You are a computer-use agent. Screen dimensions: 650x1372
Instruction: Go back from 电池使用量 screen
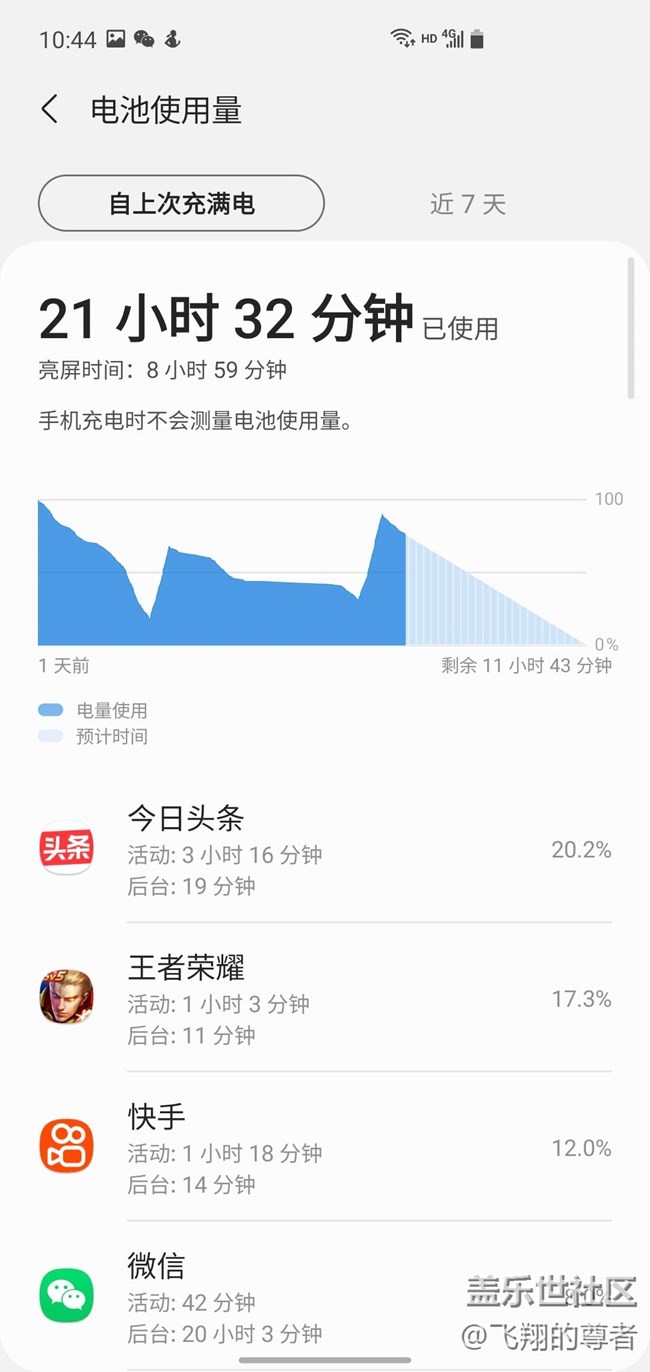[50, 109]
